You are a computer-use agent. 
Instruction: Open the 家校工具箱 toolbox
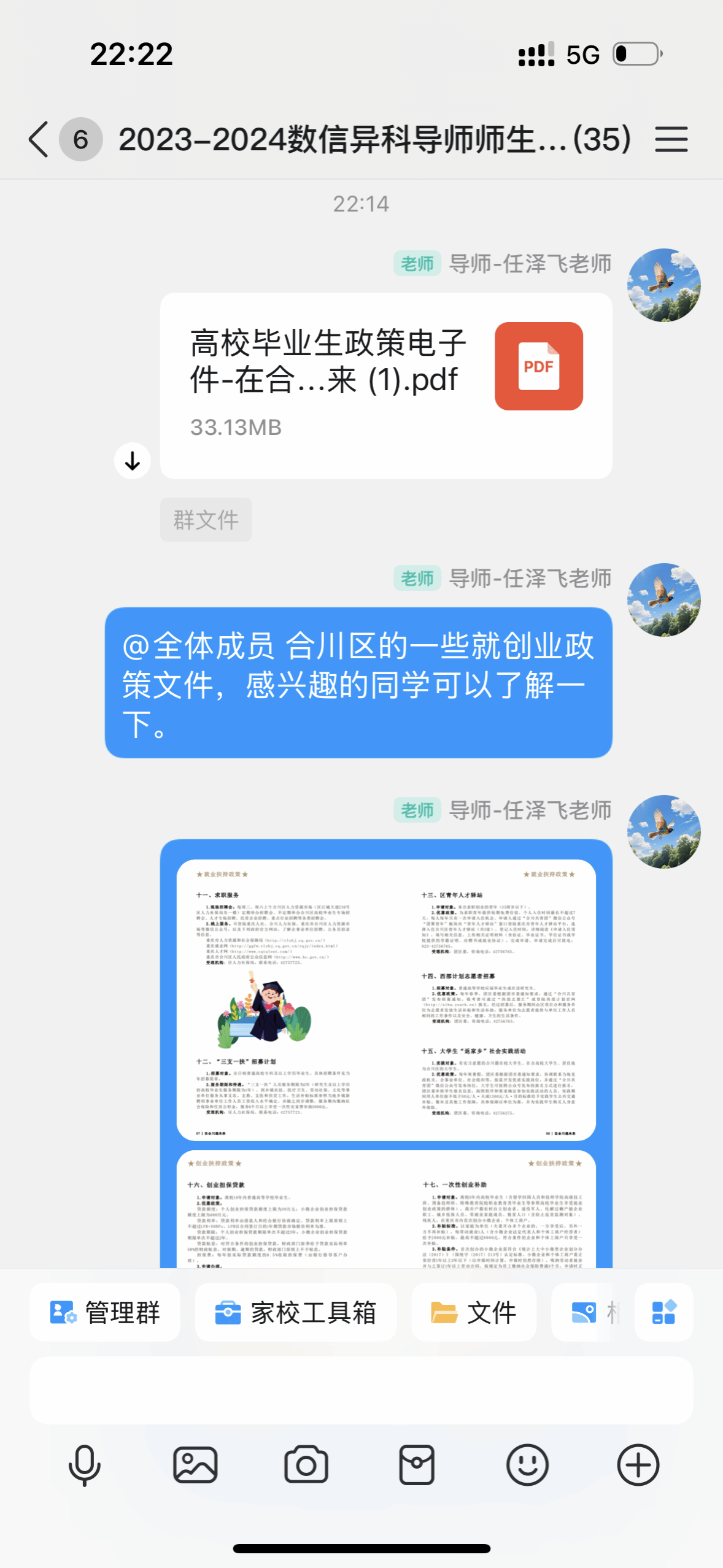295,1312
